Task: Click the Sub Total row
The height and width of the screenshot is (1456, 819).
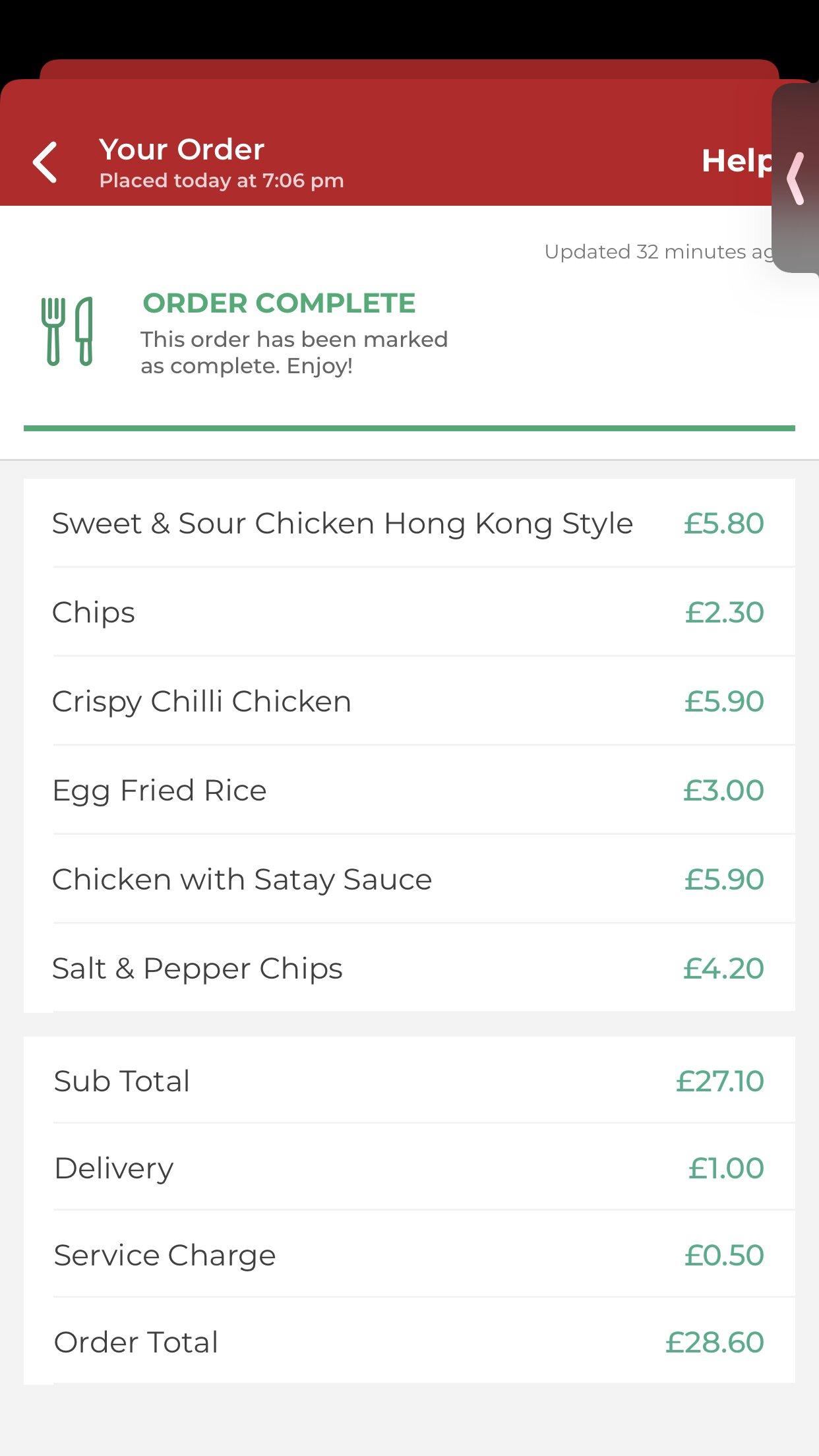Action: pyautogui.click(x=121, y=1080)
